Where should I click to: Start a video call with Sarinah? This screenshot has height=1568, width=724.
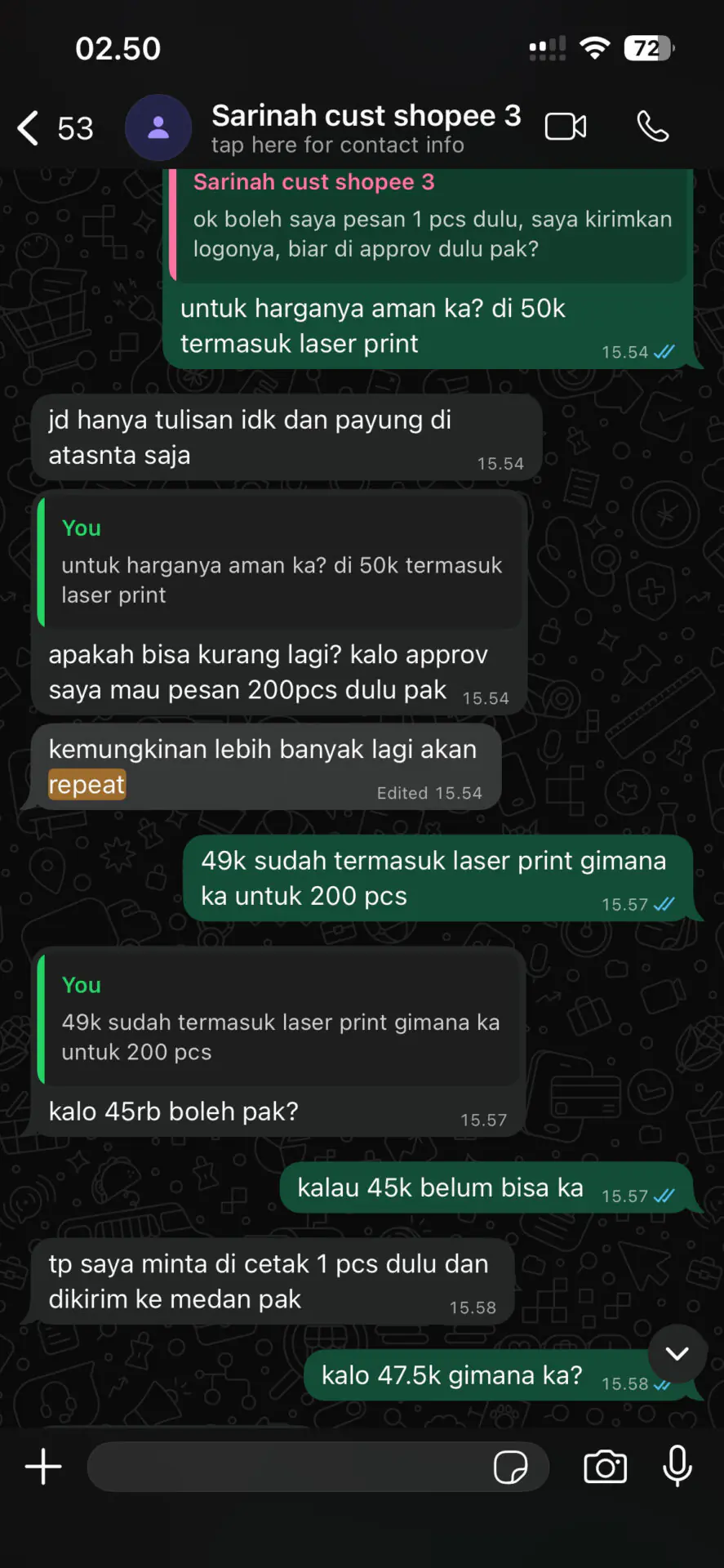coord(565,127)
